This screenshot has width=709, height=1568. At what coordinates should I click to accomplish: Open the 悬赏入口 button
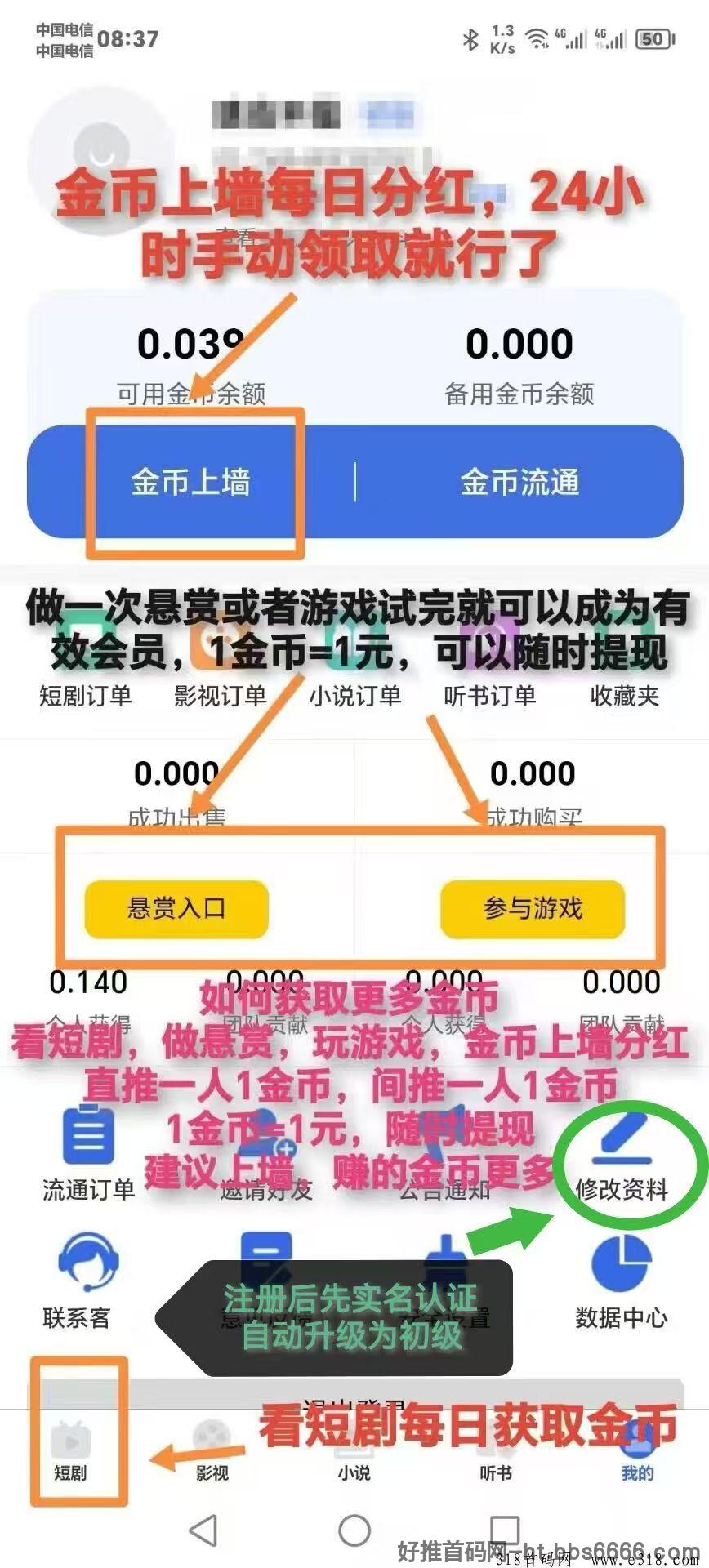point(176,908)
